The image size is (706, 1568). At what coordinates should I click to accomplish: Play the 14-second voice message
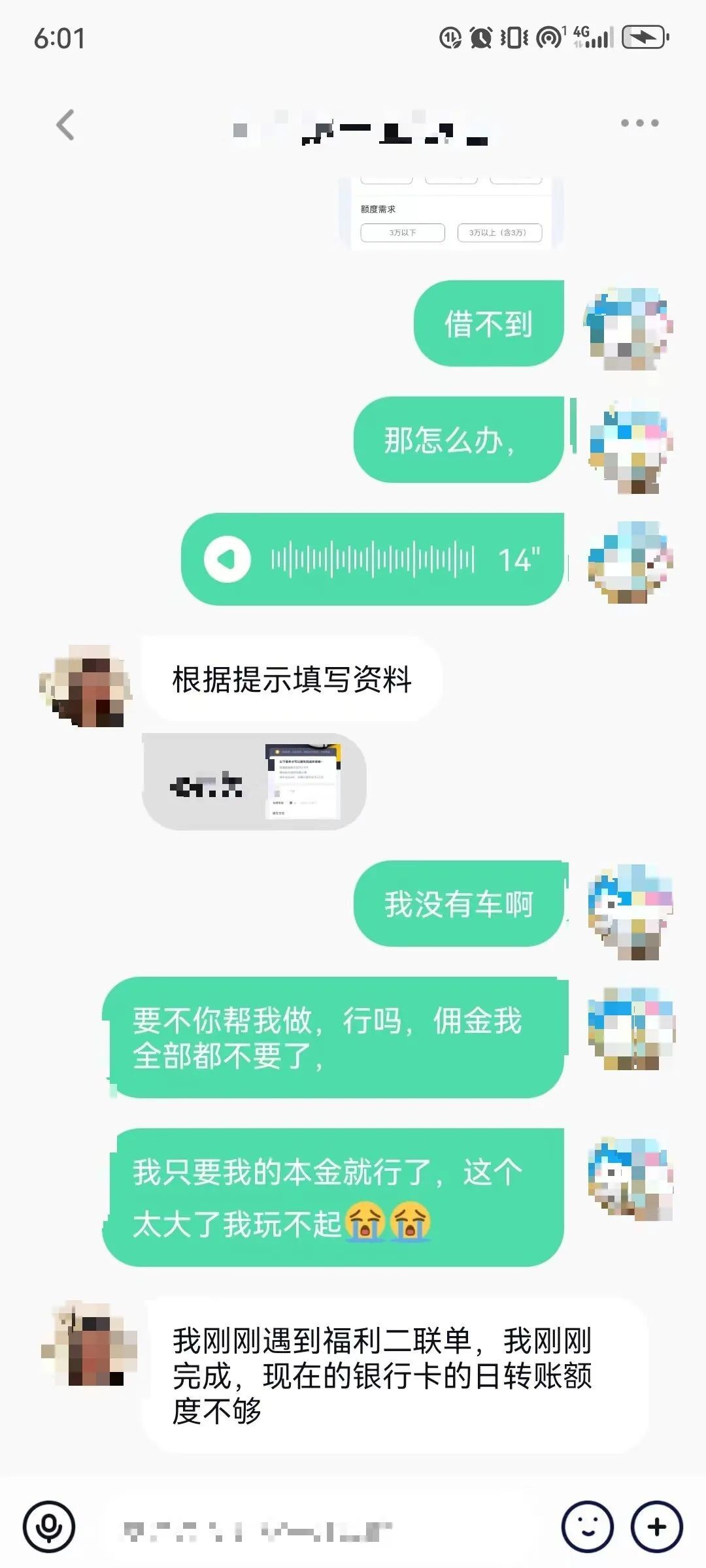[x=227, y=559]
